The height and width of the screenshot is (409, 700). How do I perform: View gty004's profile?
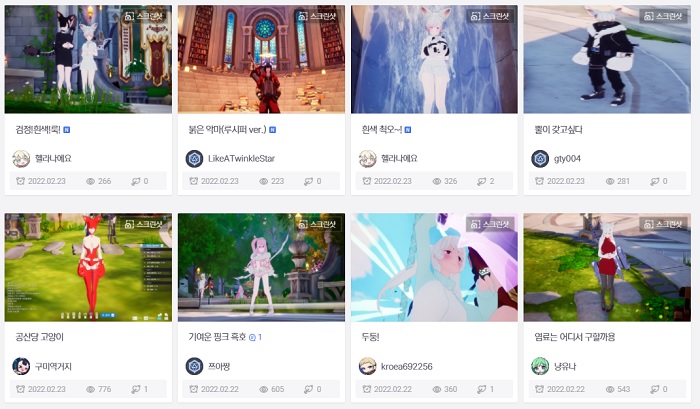click(x=567, y=158)
